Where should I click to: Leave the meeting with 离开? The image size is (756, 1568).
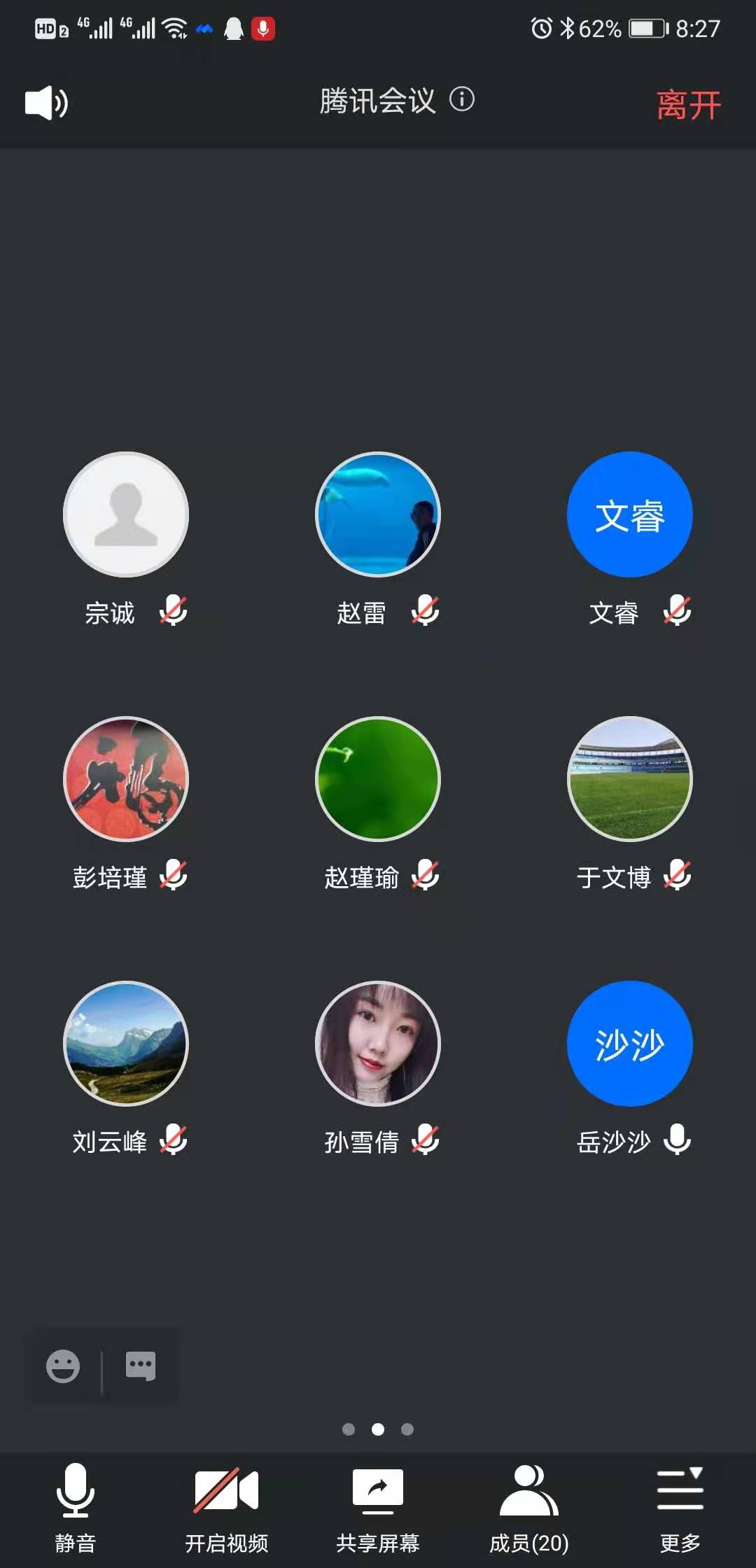point(688,105)
